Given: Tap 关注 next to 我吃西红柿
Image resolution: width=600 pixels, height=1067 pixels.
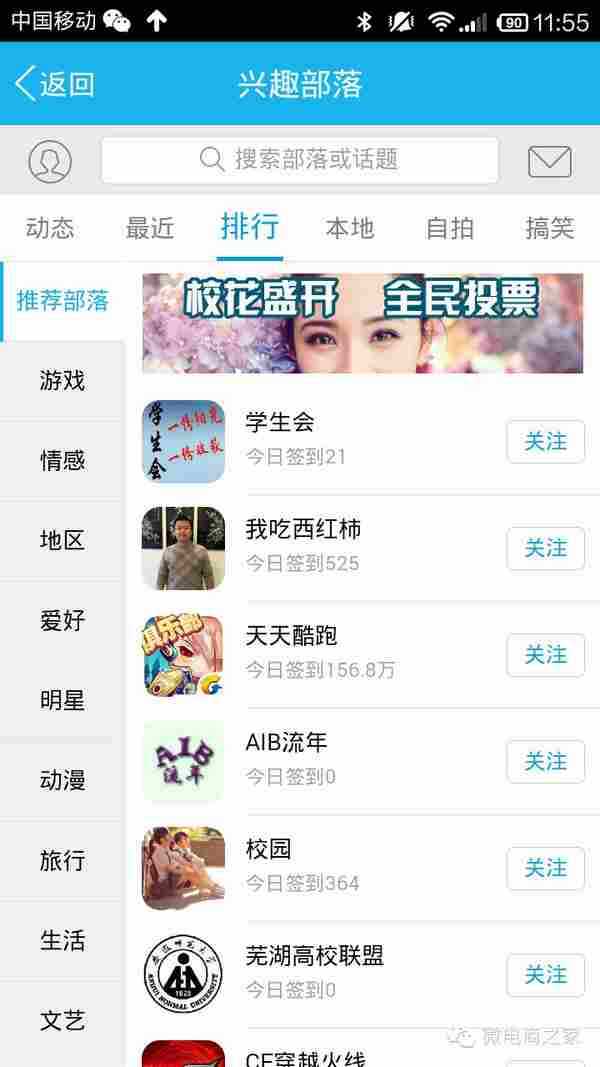Looking at the screenshot, I should 545,549.
